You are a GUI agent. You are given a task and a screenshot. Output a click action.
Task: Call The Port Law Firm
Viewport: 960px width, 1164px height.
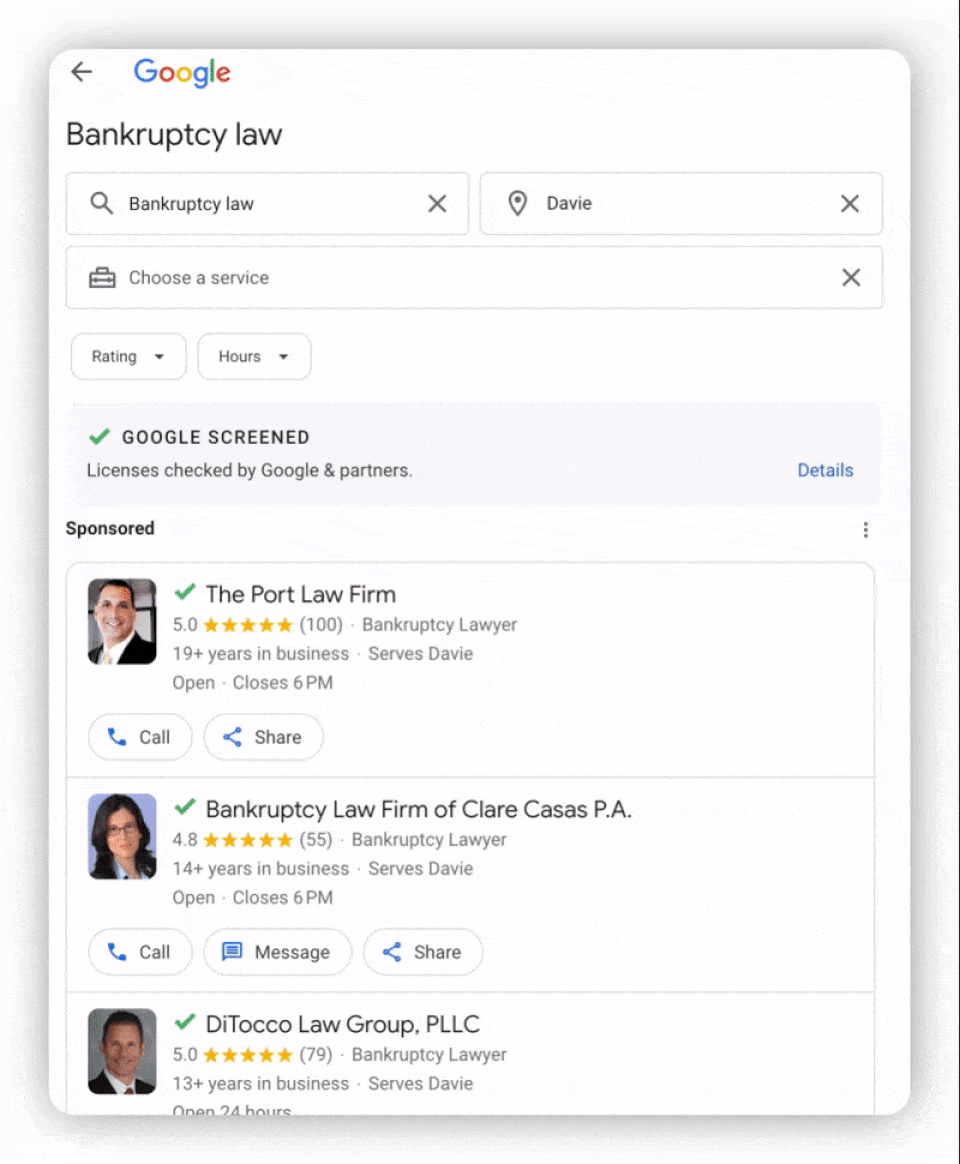pyautogui.click(x=140, y=737)
